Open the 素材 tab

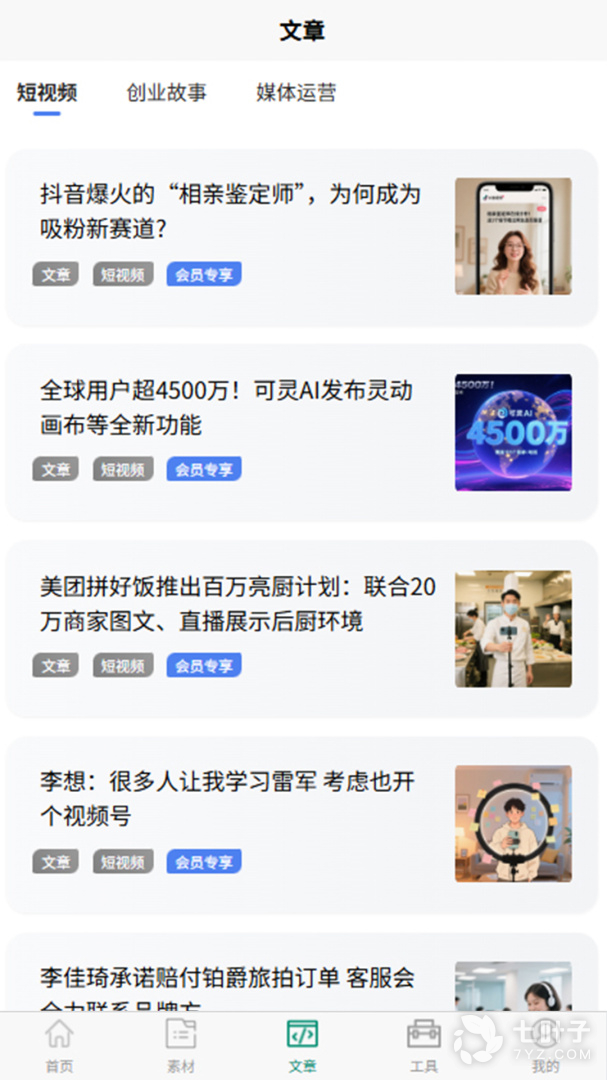point(181,1046)
